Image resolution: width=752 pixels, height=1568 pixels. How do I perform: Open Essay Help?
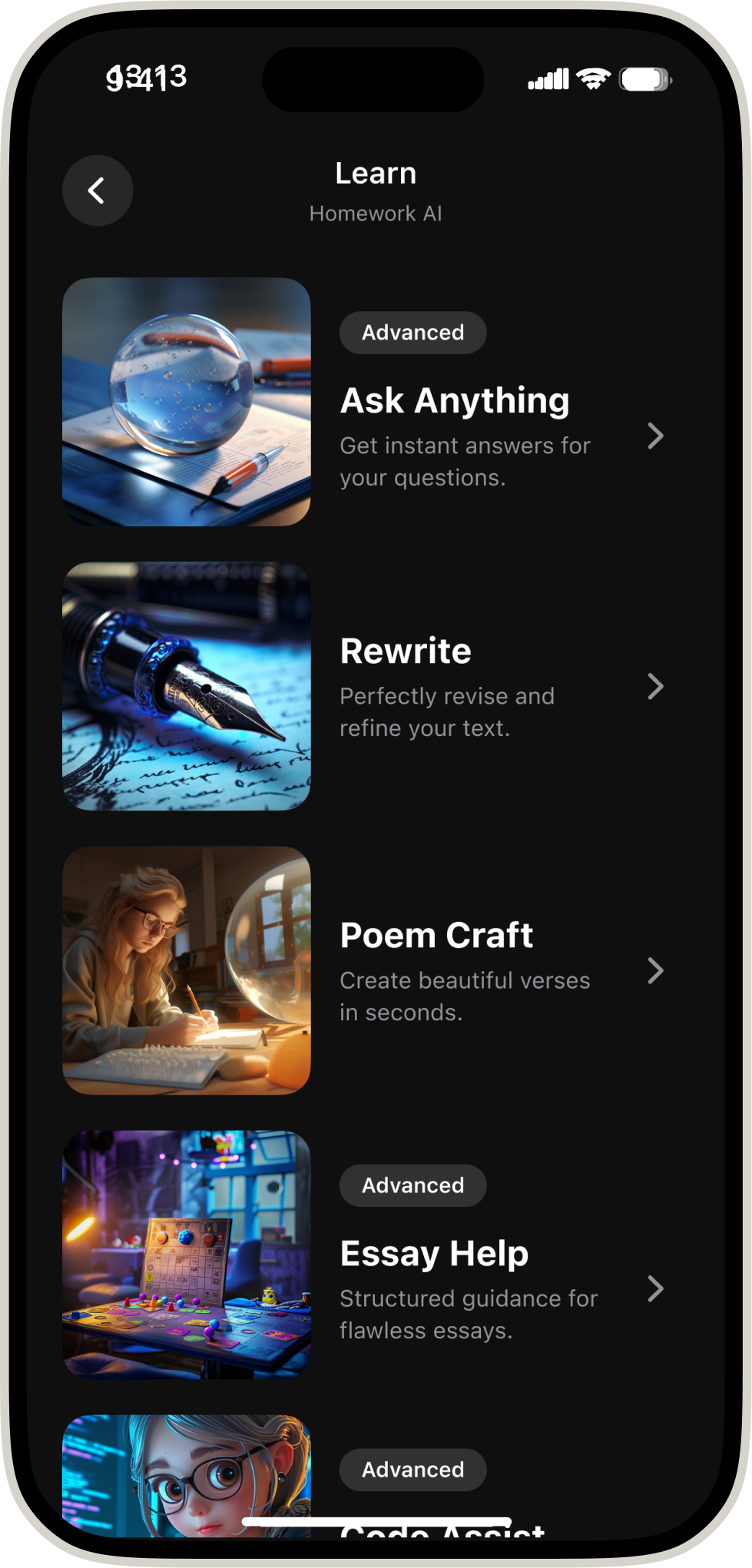pyautogui.click(x=434, y=1254)
